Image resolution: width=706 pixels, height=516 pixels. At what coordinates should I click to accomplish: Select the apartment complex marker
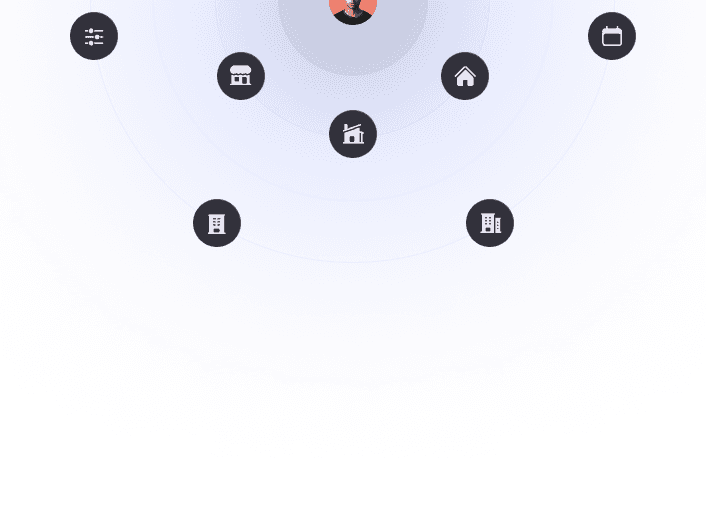tap(490, 223)
